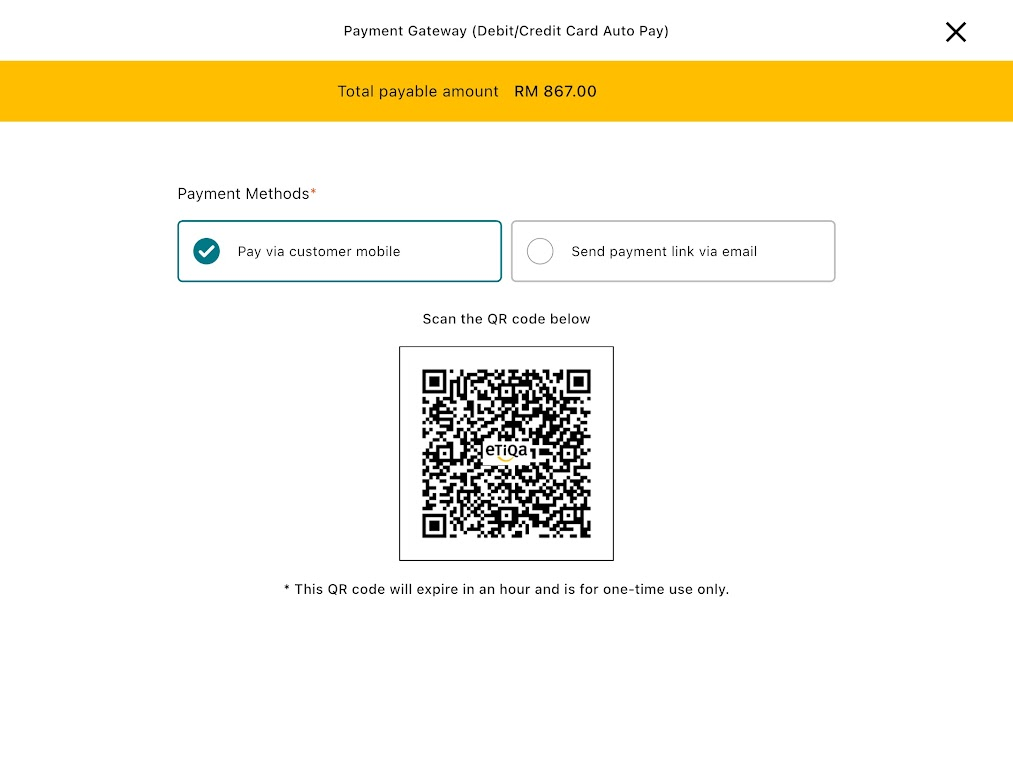This screenshot has height=760, width=1013.
Task: Select Pay via customer mobile option
Action: coord(339,251)
